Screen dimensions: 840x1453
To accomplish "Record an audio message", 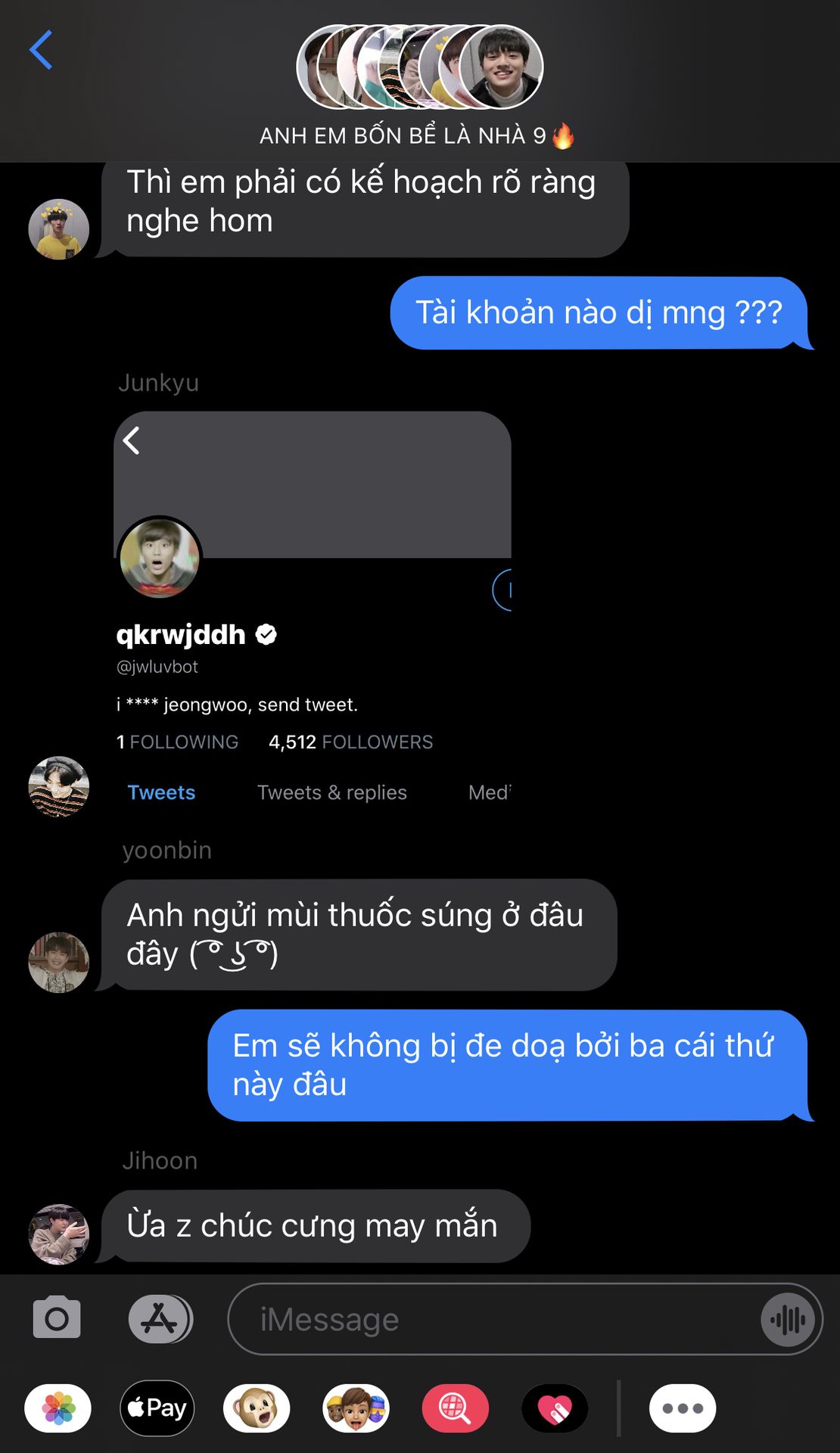I will [x=788, y=1320].
